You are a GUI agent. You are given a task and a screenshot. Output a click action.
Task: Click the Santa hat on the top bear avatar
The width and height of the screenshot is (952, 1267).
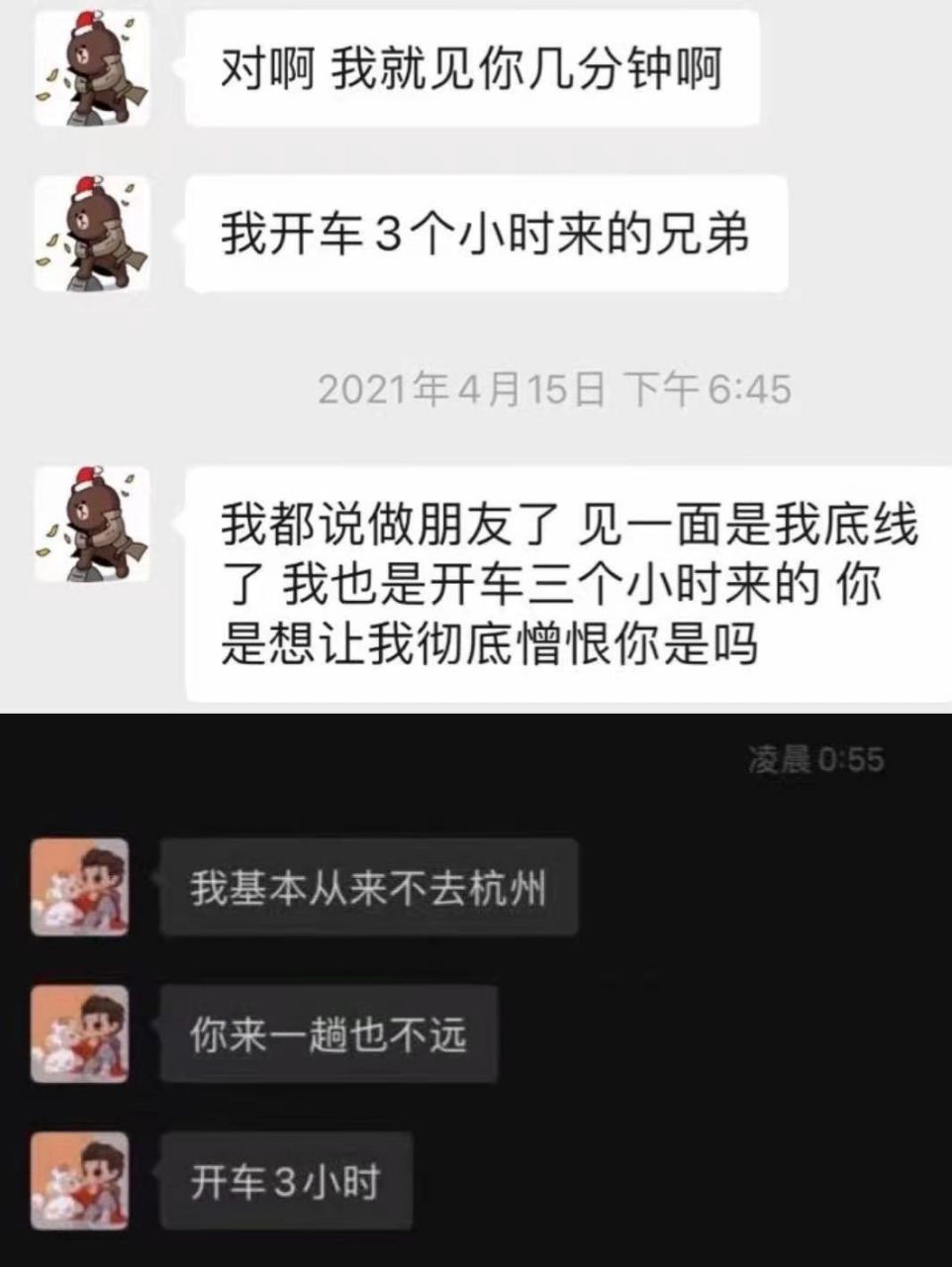point(91,22)
